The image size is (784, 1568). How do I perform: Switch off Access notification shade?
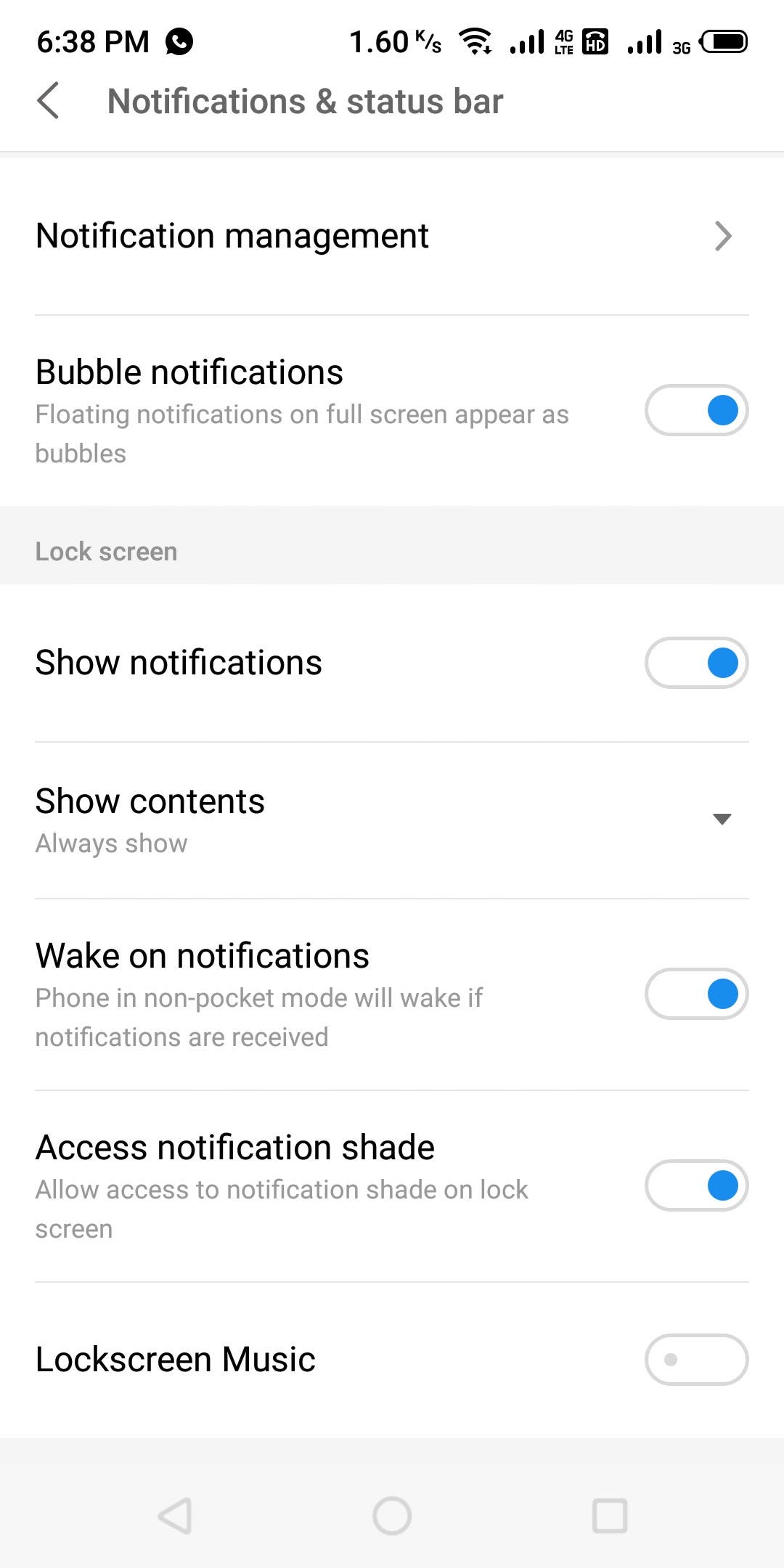click(696, 1185)
